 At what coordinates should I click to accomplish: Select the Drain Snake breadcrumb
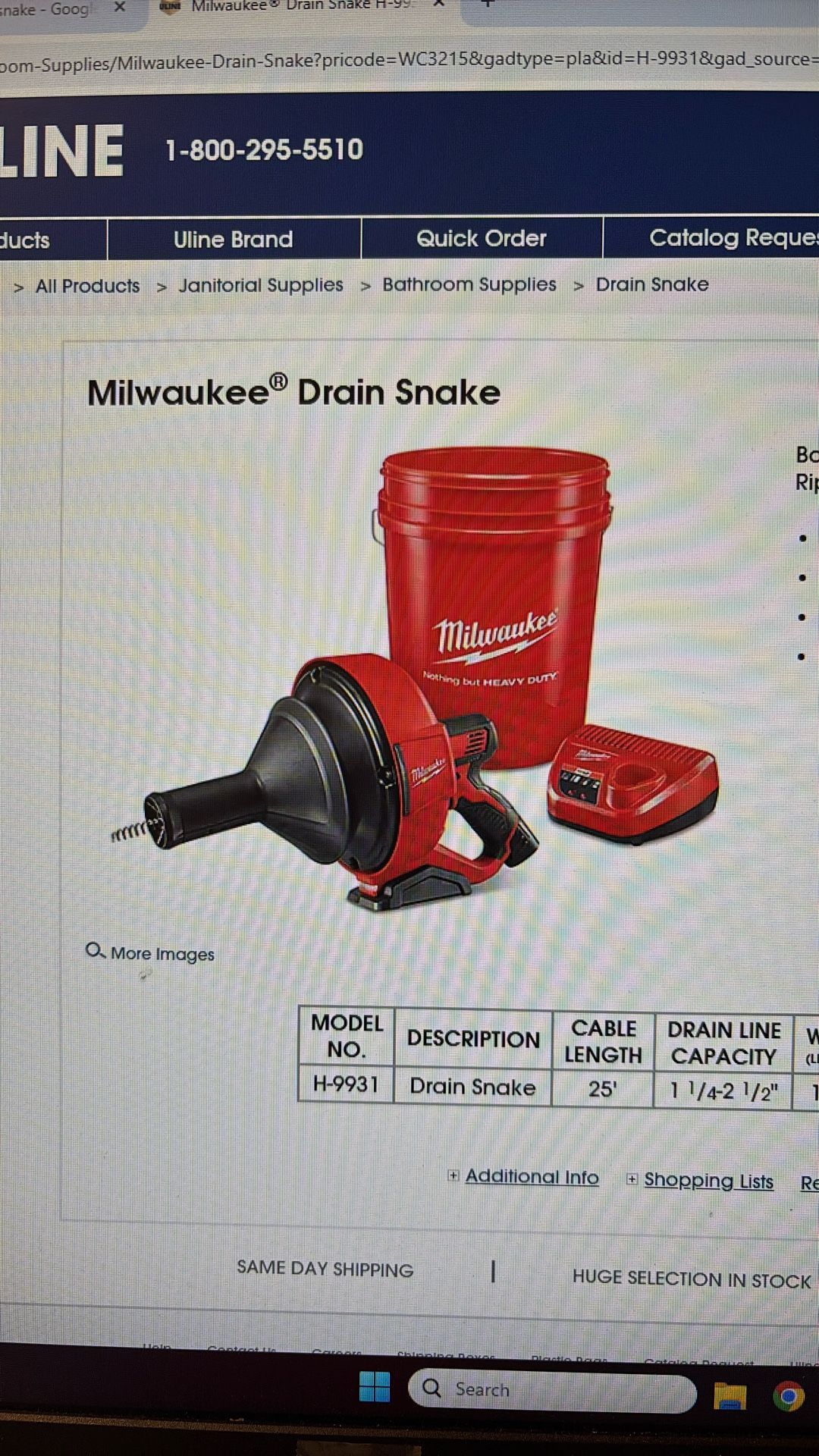[x=651, y=284]
